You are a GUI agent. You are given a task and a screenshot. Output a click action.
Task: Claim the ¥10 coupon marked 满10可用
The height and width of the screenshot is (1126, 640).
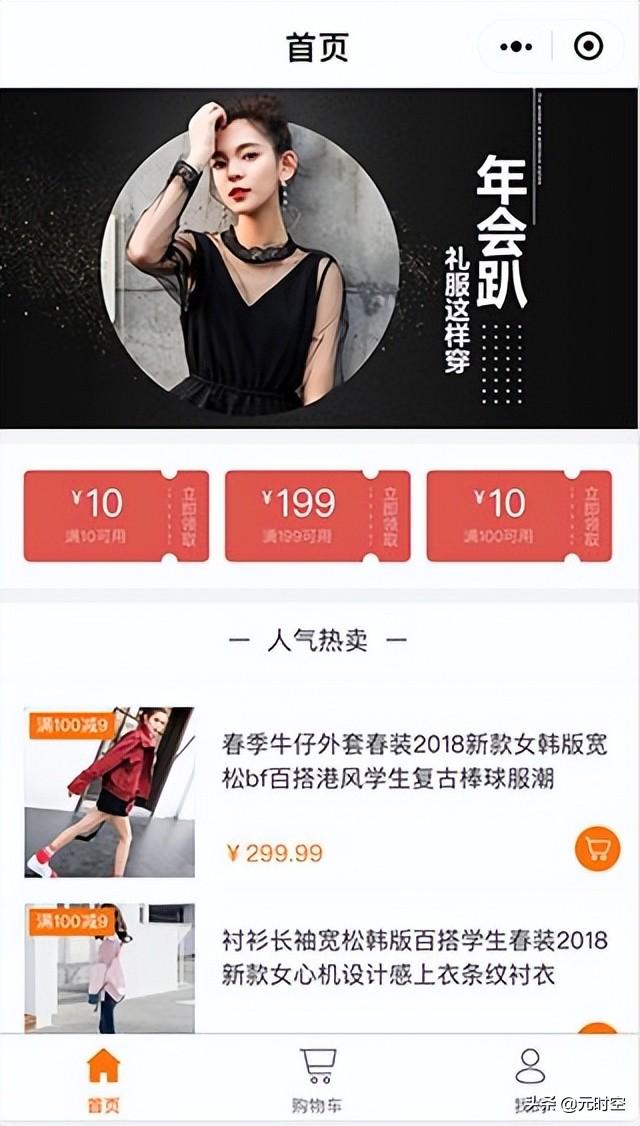point(116,516)
